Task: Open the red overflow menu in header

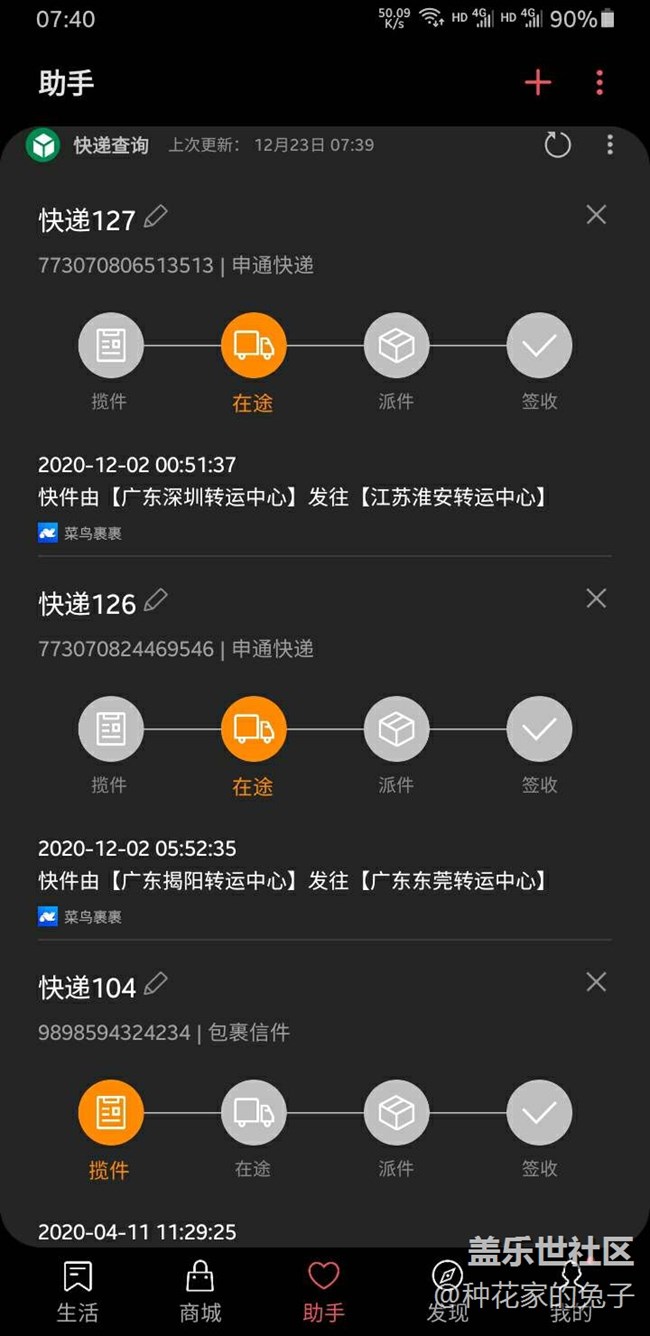Action: 599,82
